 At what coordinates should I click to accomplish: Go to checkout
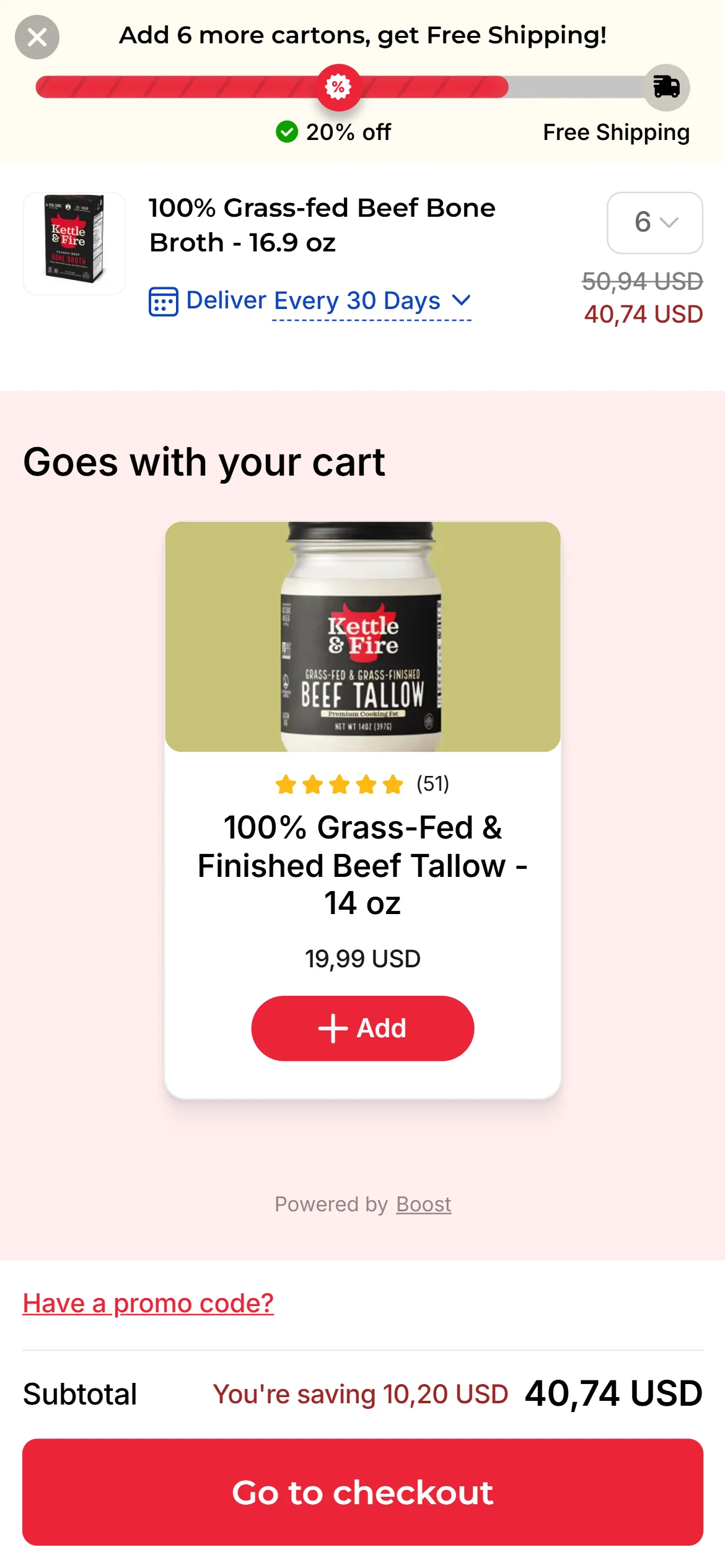[362, 1491]
